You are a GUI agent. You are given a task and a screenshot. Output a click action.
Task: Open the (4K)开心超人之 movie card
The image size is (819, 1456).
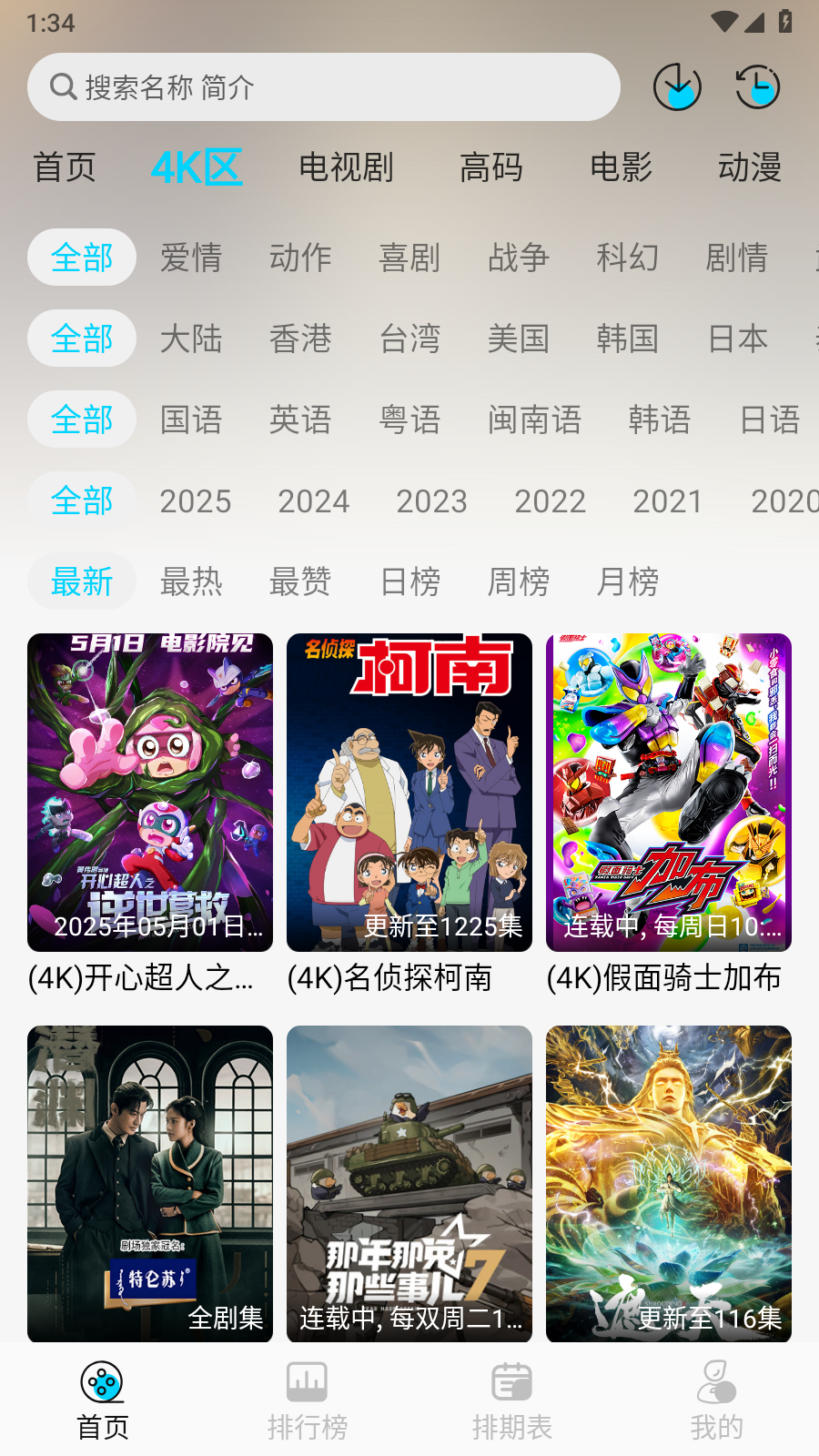click(x=150, y=794)
